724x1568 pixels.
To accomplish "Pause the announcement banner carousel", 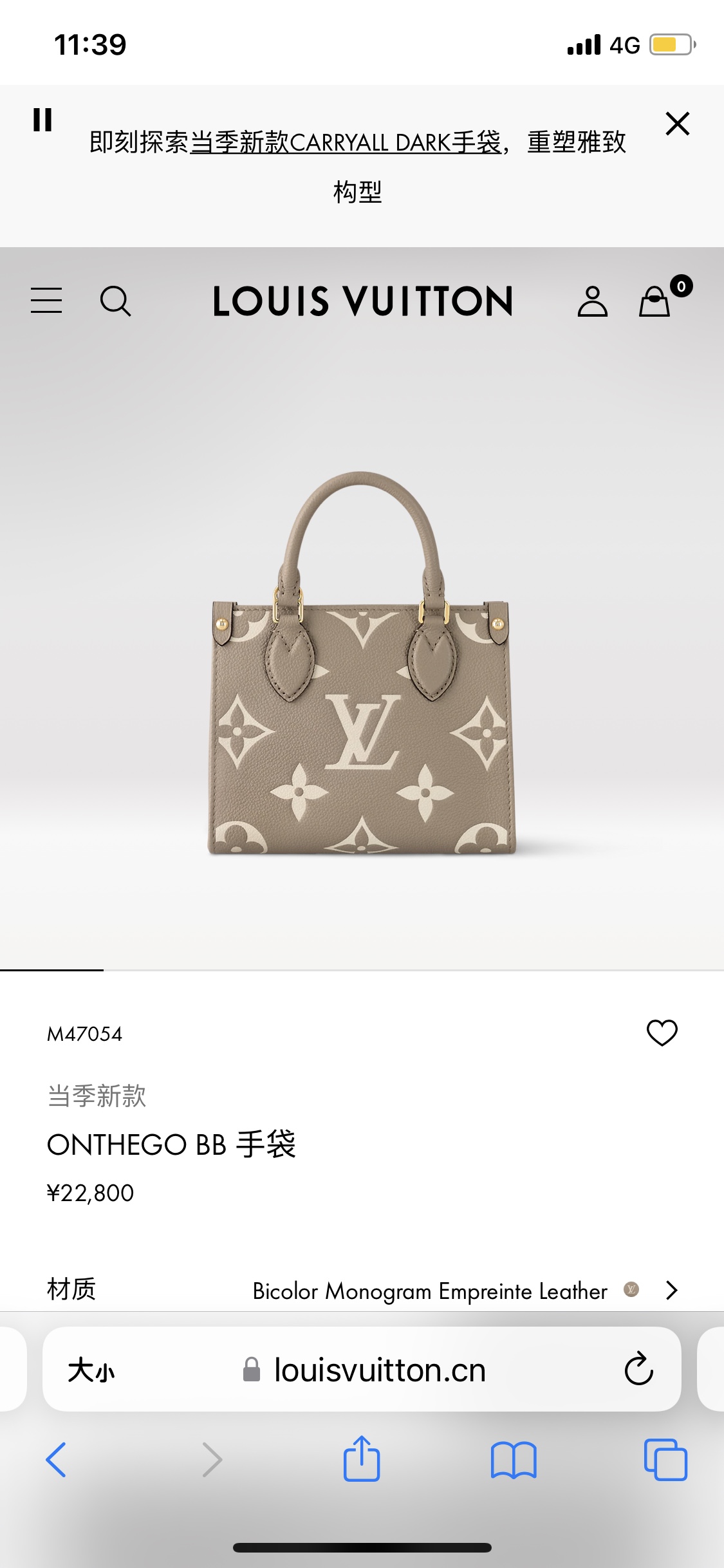I will (42, 120).
